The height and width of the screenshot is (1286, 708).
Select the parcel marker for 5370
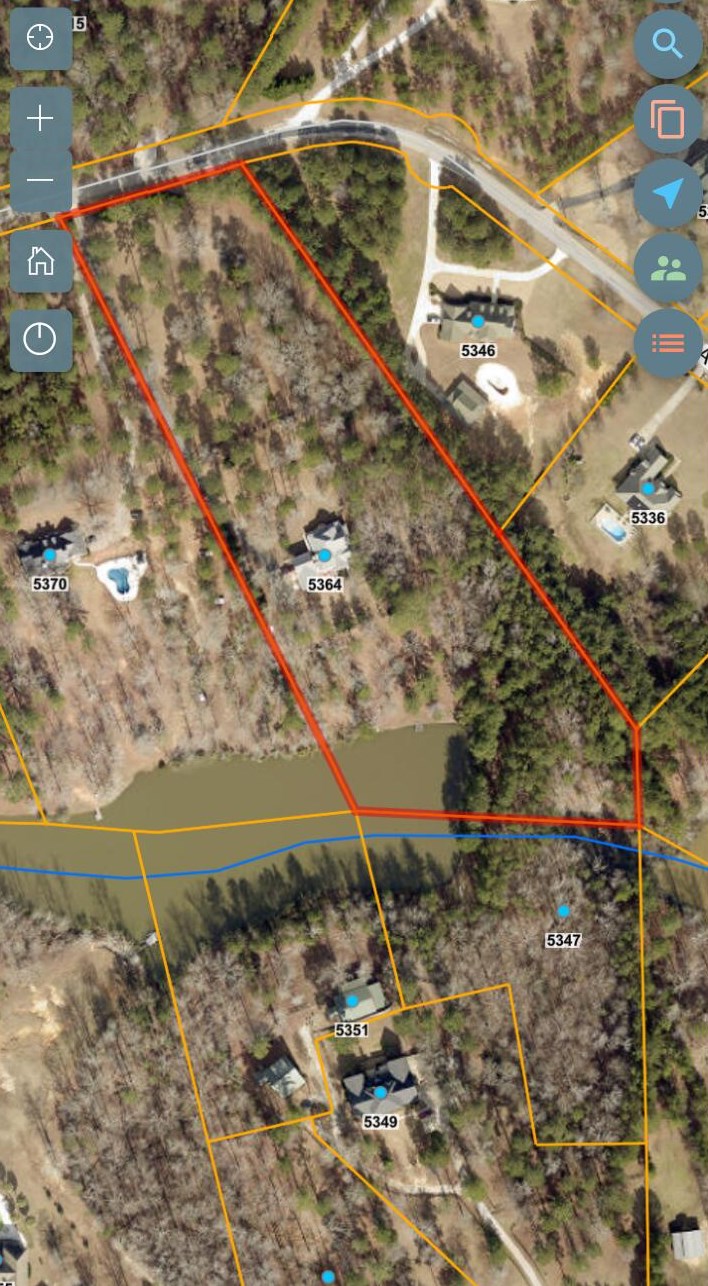[49, 554]
